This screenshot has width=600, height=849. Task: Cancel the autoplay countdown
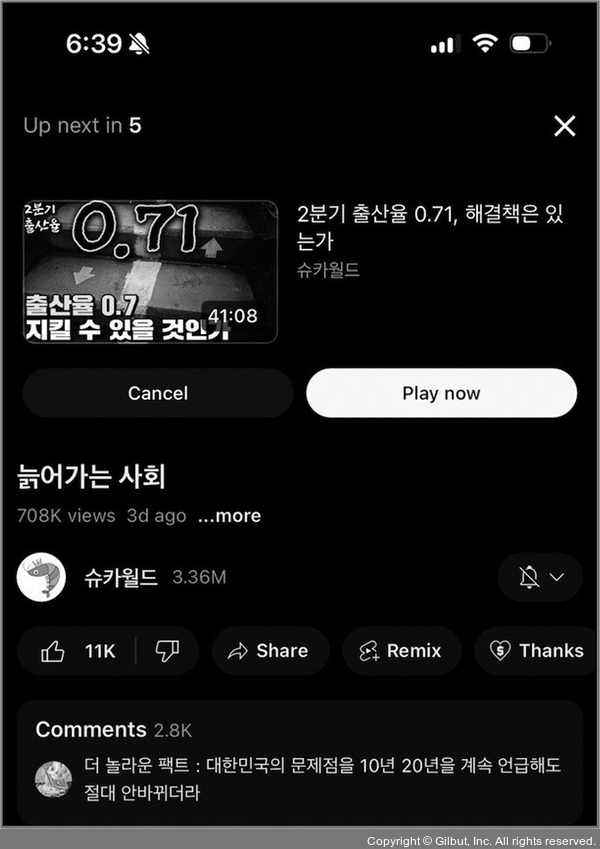coord(158,393)
